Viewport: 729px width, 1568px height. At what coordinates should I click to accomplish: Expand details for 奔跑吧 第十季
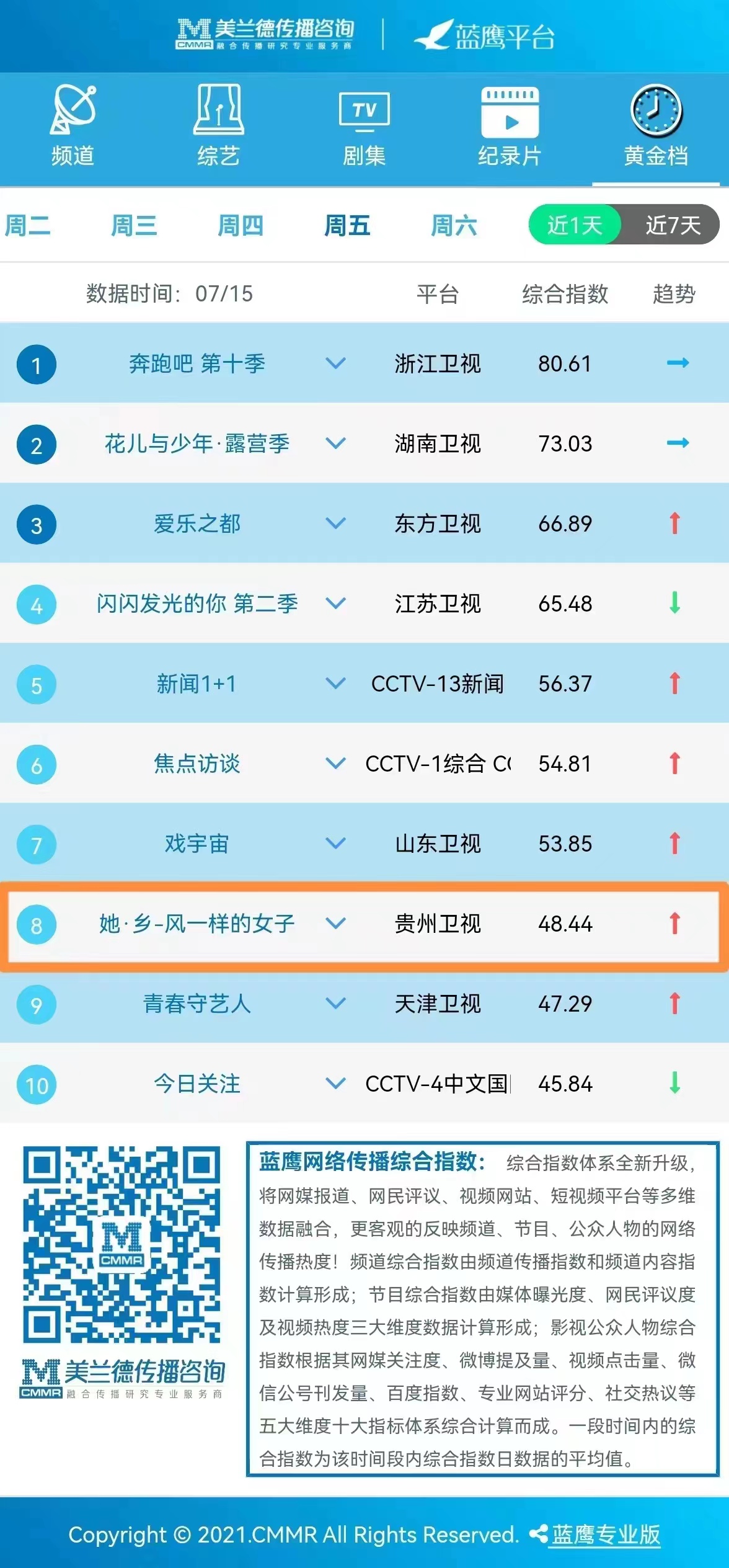click(x=335, y=363)
